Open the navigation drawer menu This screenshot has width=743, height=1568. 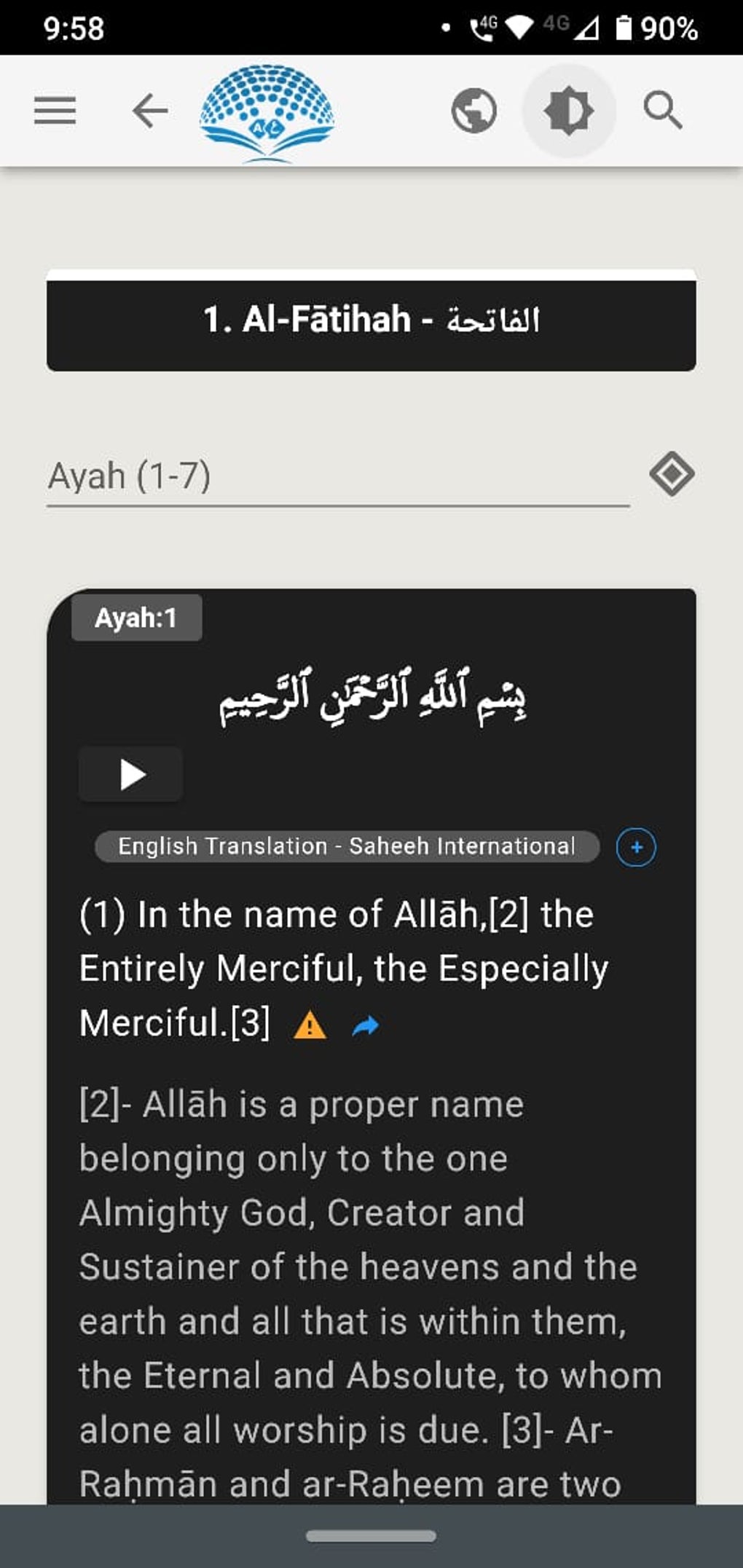55,110
